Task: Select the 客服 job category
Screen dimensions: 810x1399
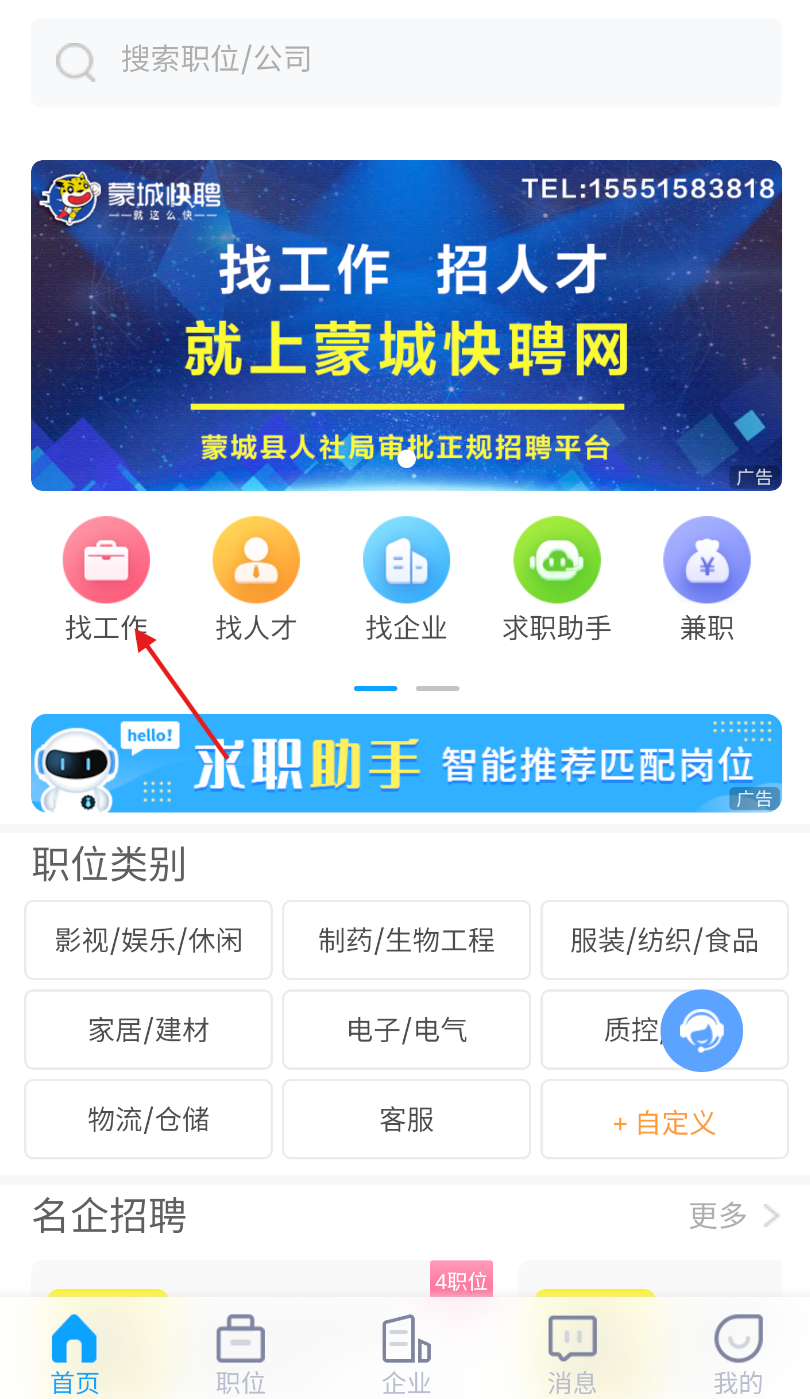Action: (x=406, y=1119)
